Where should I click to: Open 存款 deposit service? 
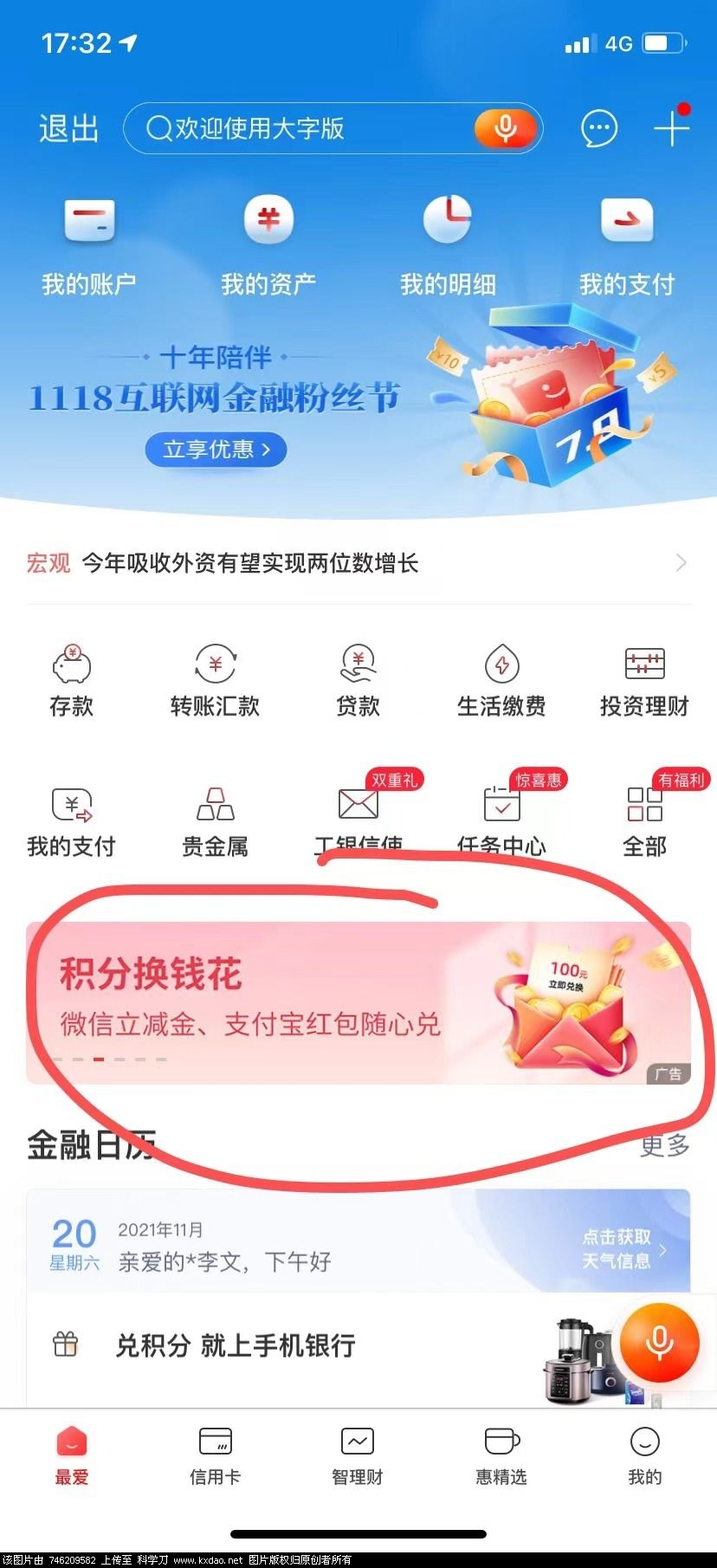71,682
